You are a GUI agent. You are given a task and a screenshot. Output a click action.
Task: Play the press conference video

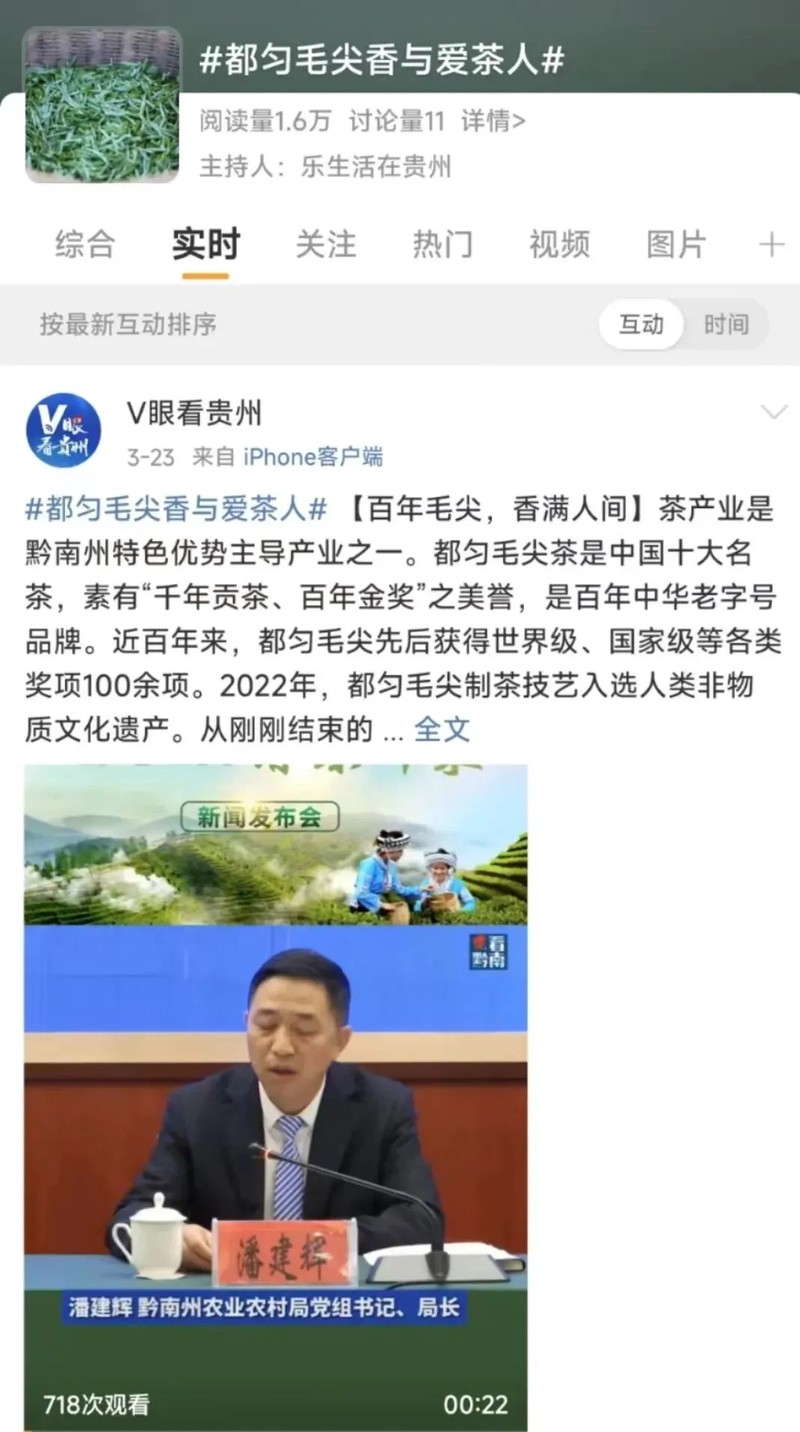coord(276,1097)
